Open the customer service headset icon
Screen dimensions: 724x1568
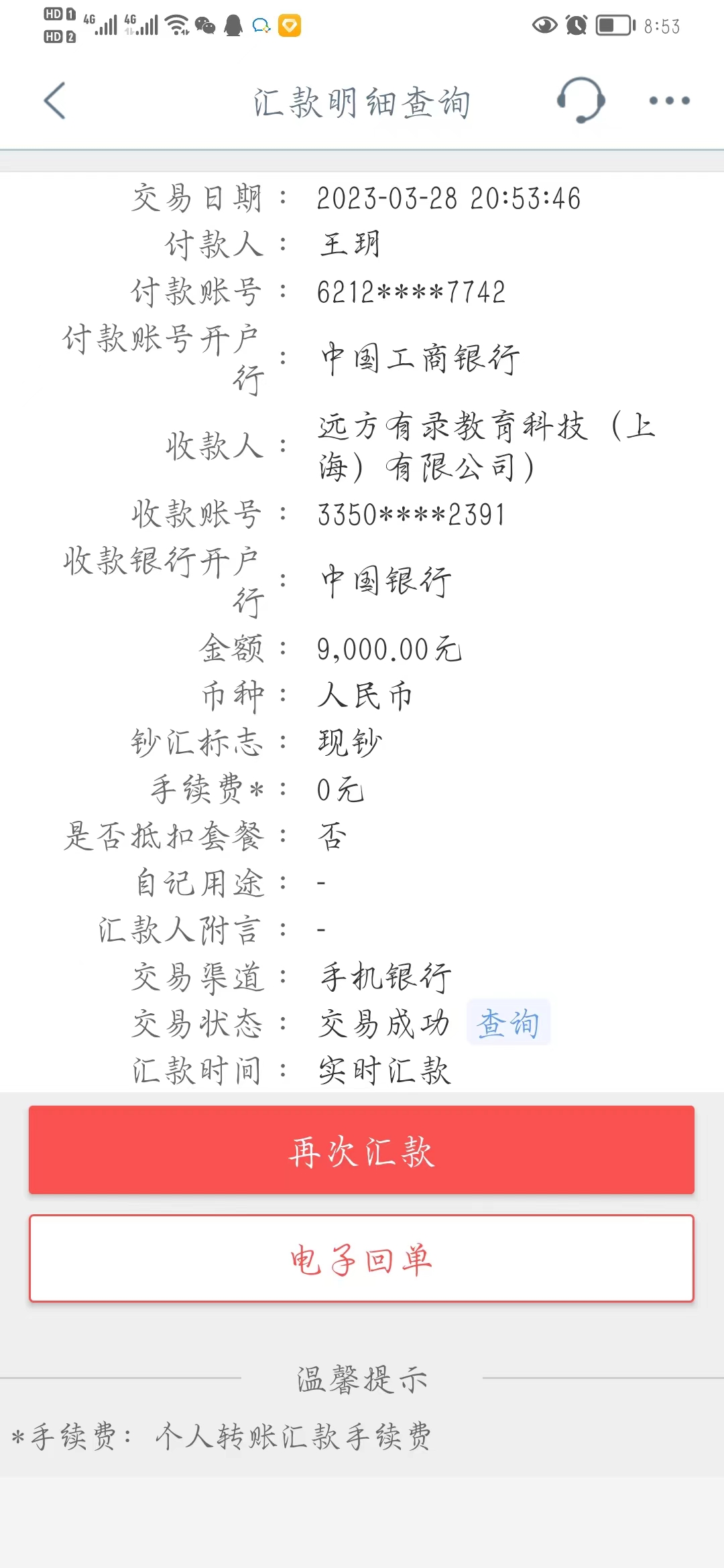[x=581, y=101]
